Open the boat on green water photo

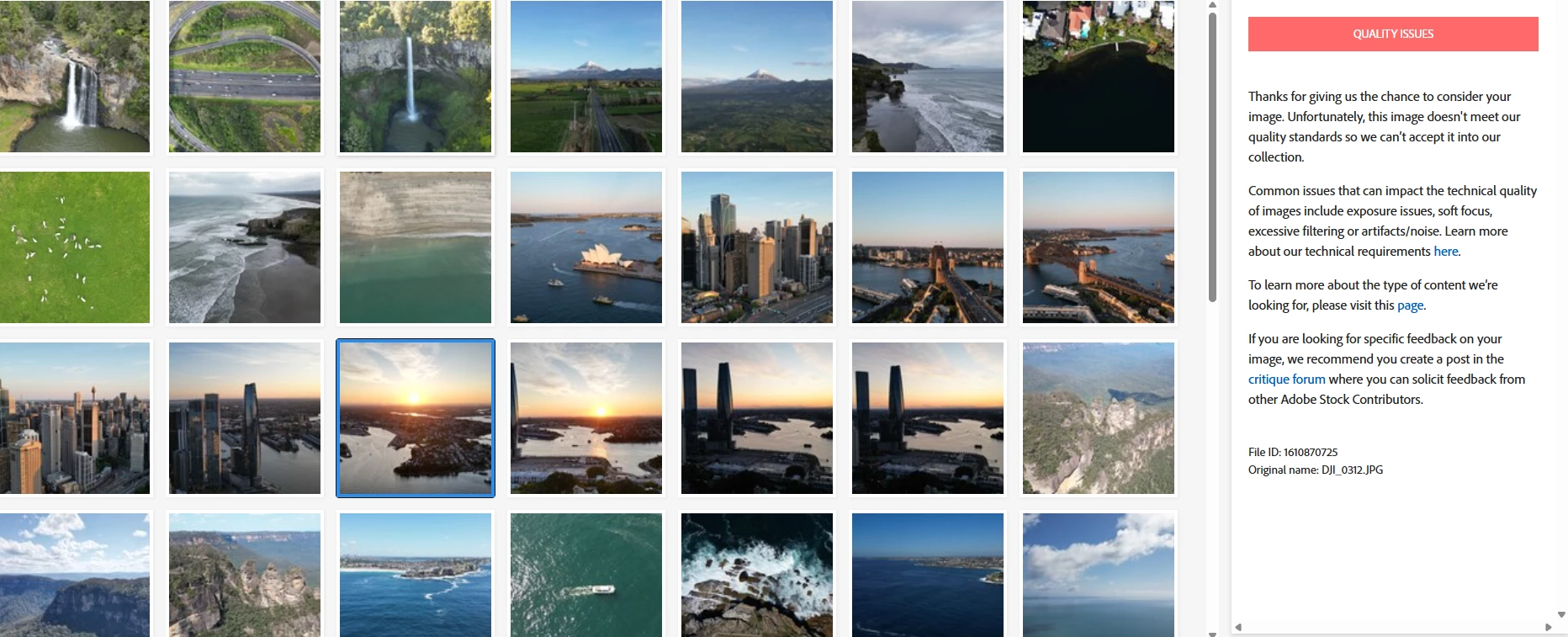[x=586, y=576]
